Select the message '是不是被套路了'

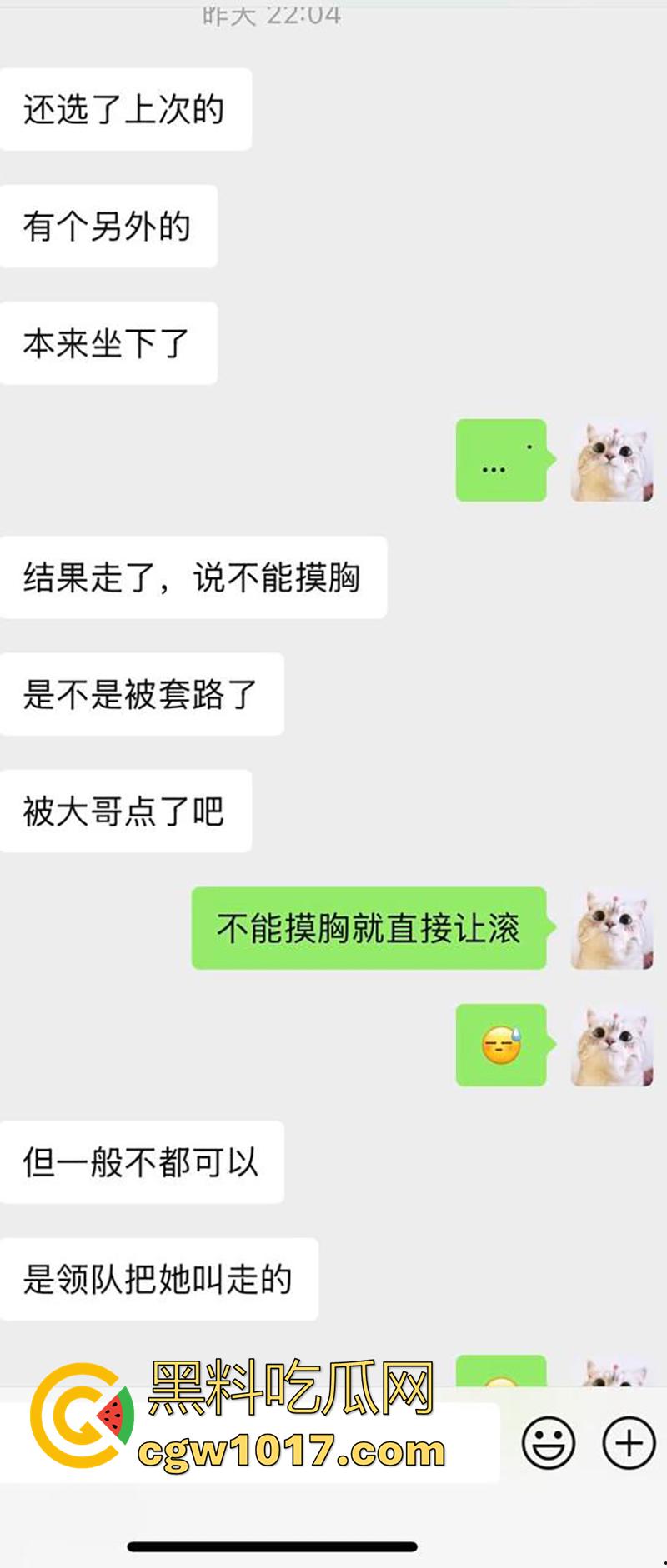(142, 694)
